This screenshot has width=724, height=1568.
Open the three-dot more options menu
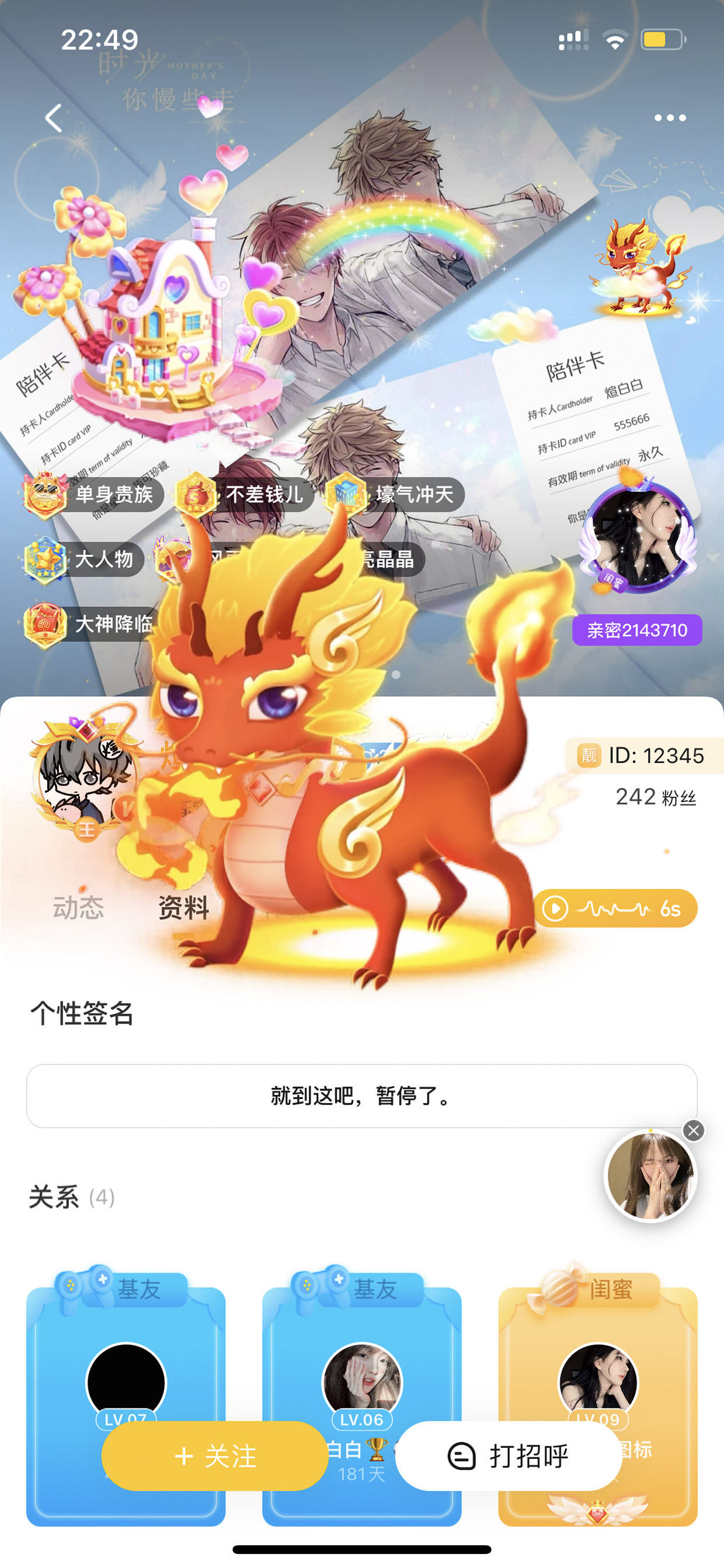pyautogui.click(x=670, y=118)
